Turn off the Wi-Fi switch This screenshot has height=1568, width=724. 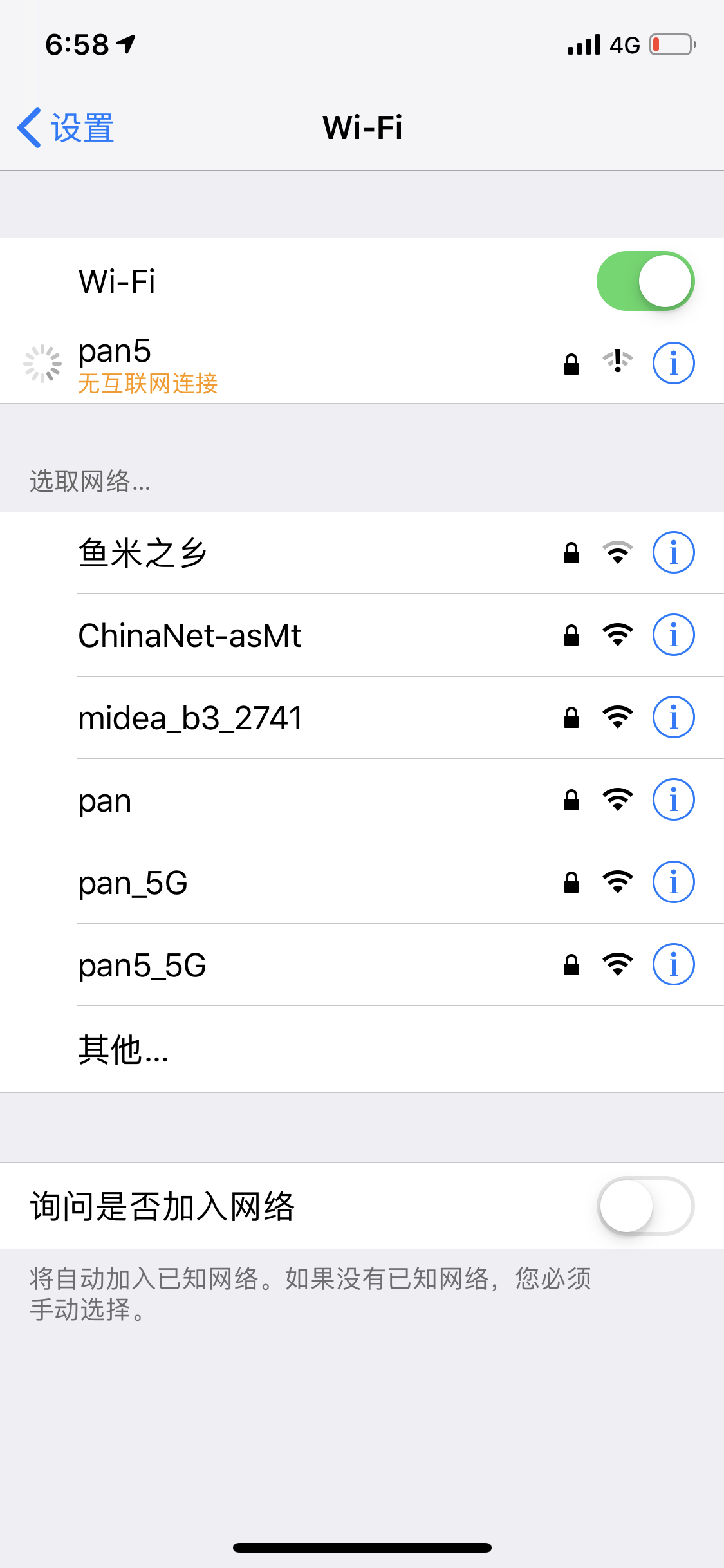(645, 281)
